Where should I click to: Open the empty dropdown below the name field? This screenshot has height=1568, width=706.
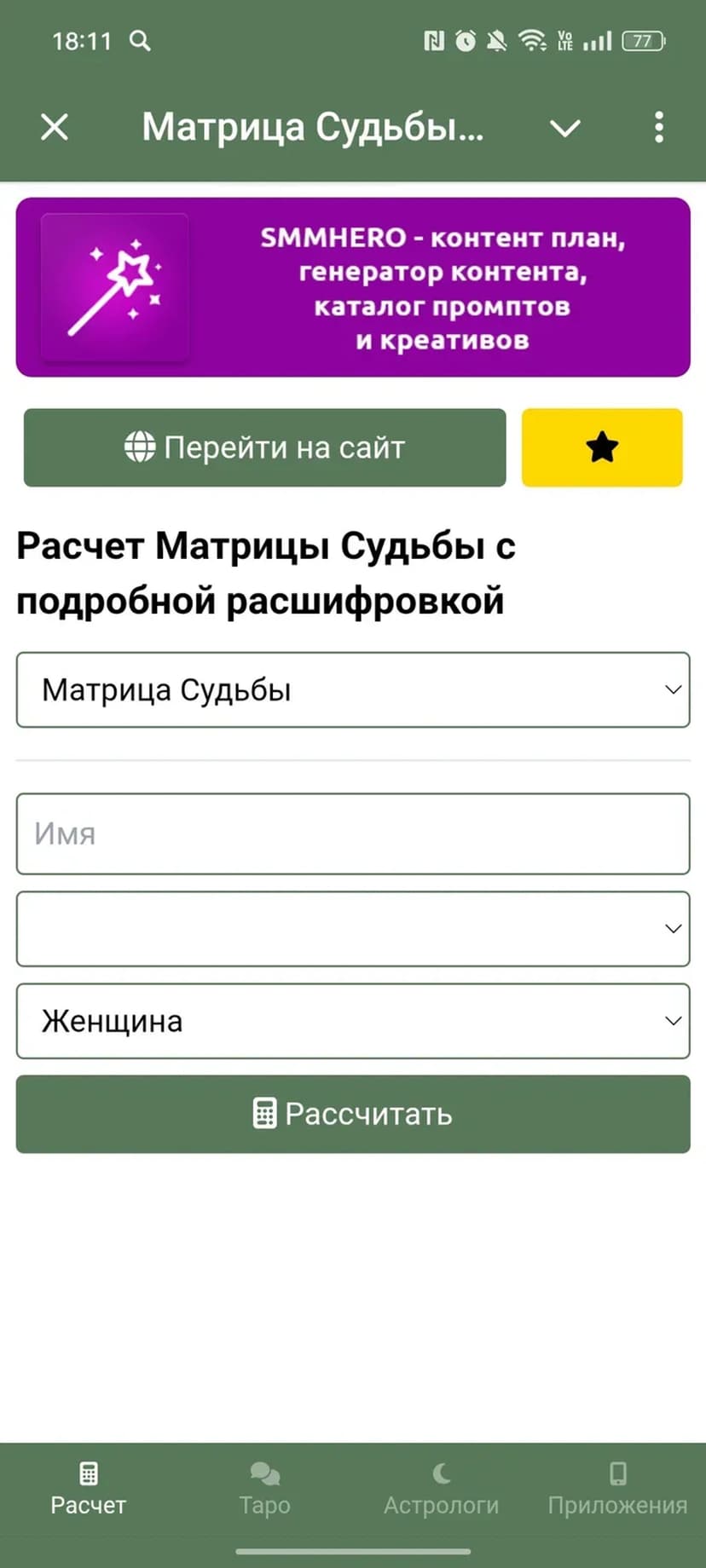pos(353,929)
